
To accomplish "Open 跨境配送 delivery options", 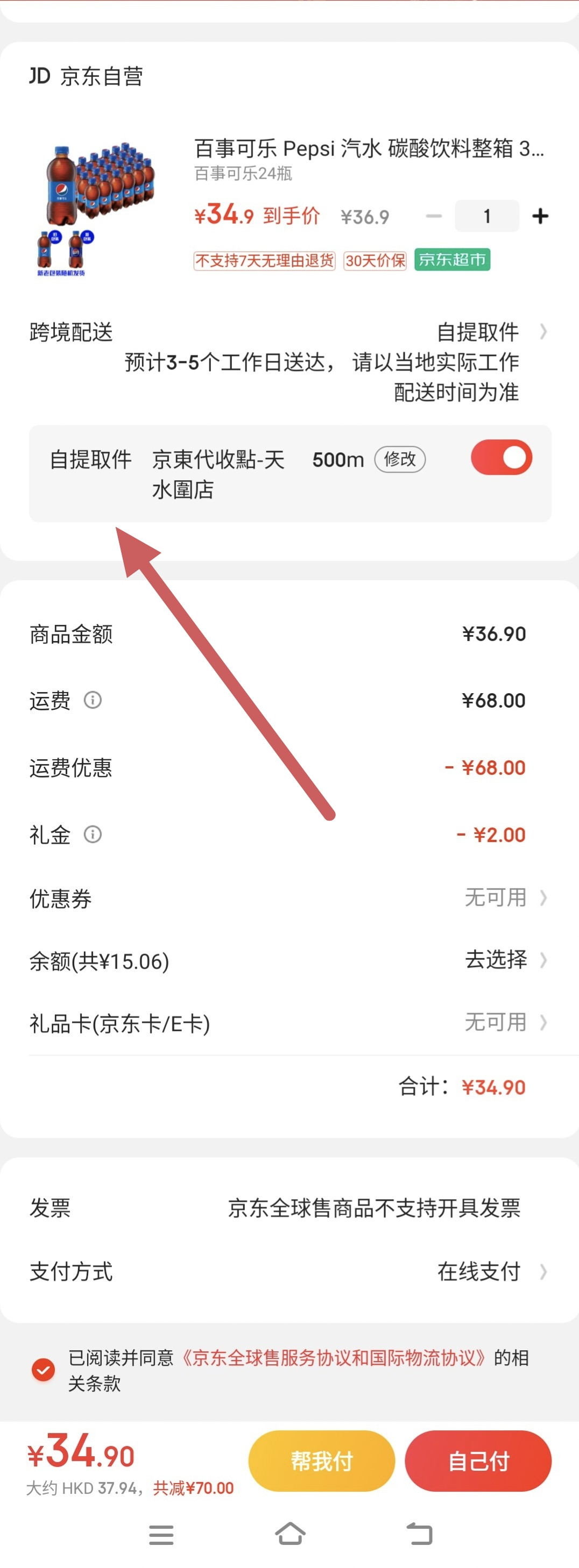I will coord(488,332).
